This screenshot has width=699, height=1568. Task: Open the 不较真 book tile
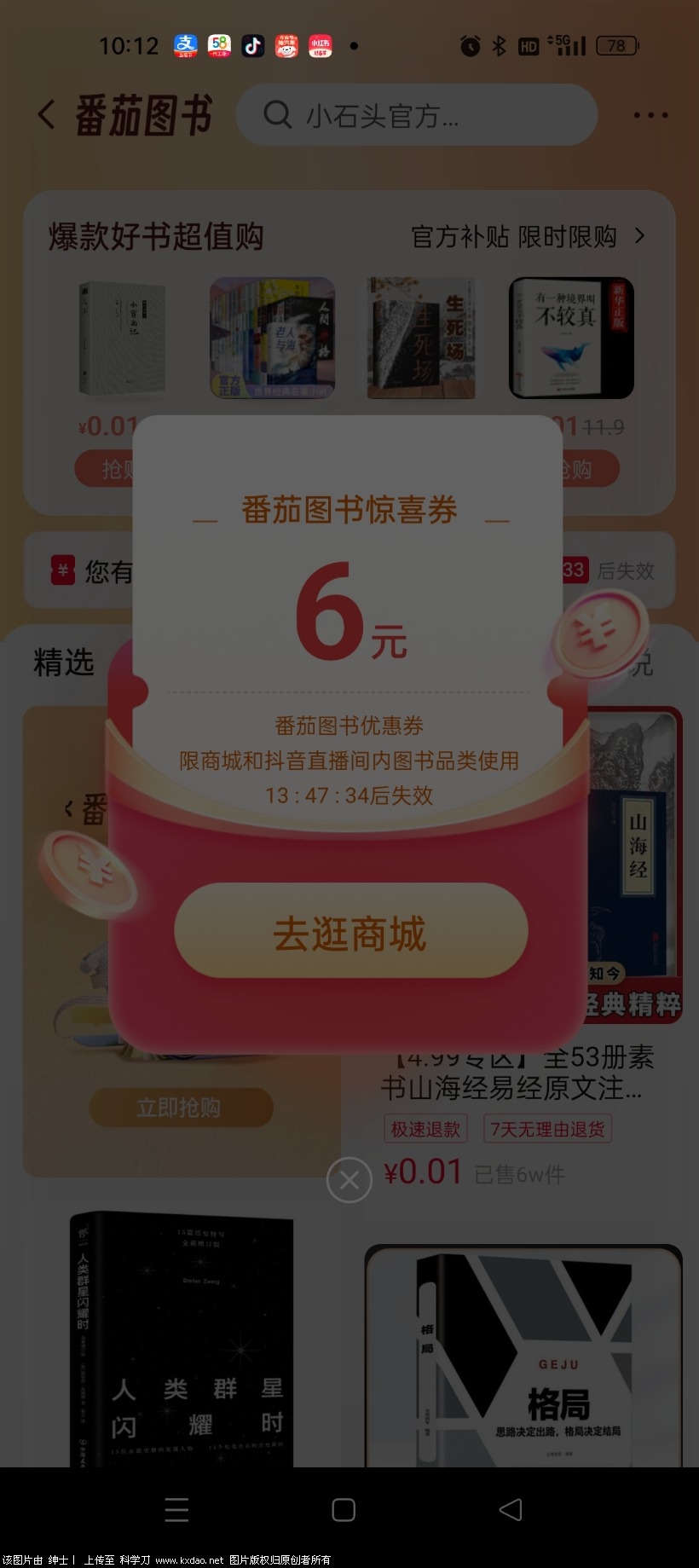point(570,338)
